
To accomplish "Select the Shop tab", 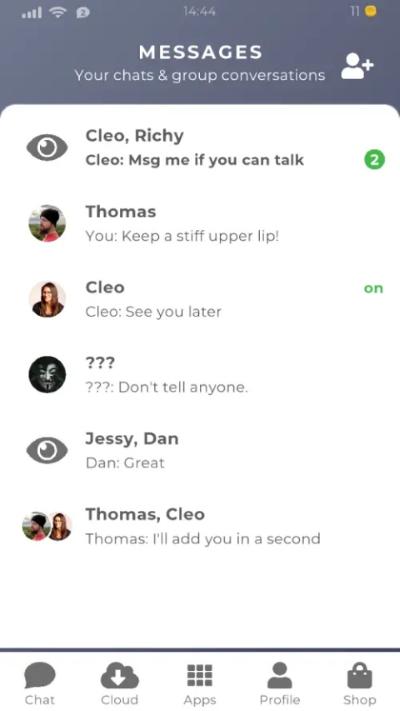I will tap(360, 683).
